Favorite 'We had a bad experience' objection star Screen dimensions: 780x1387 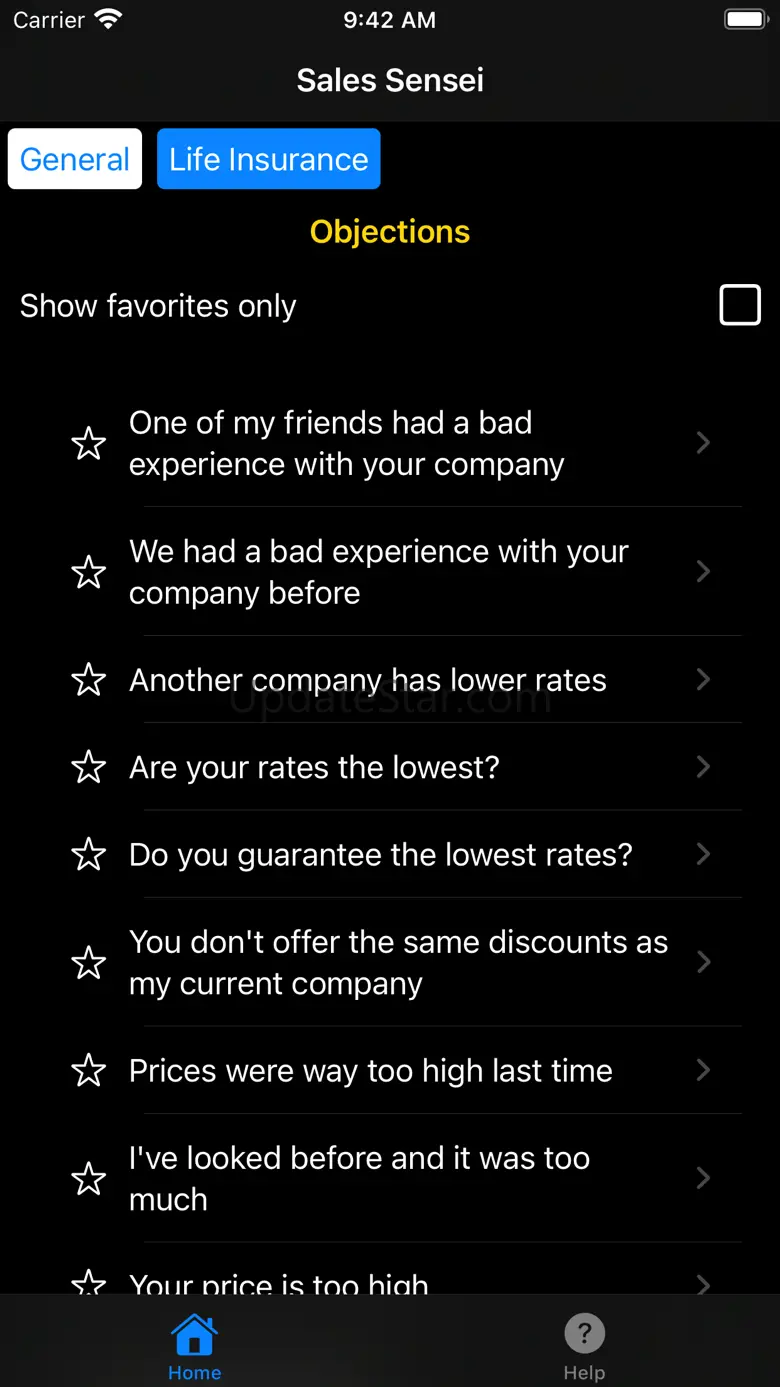click(x=89, y=572)
